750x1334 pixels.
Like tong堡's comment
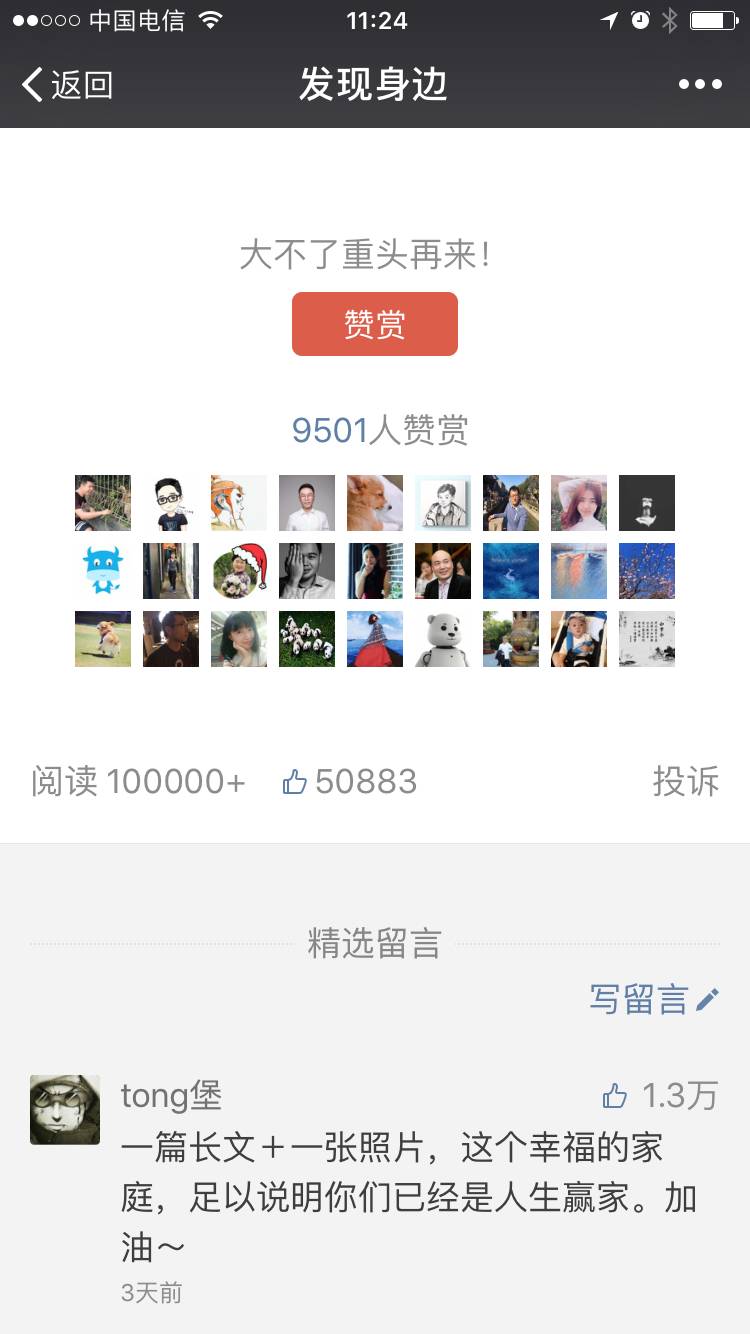point(660,1097)
